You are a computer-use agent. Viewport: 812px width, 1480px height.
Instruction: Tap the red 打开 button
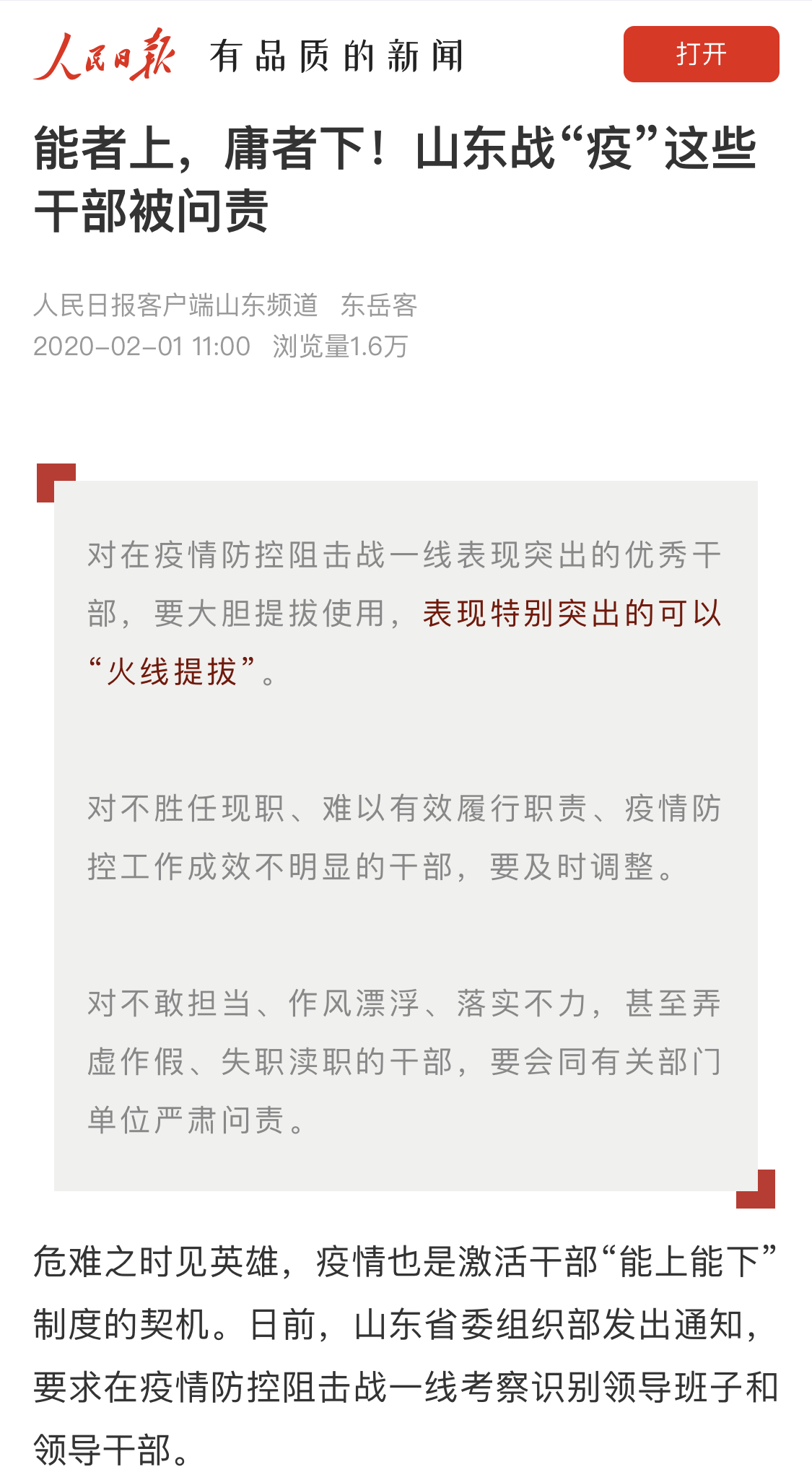tap(701, 54)
